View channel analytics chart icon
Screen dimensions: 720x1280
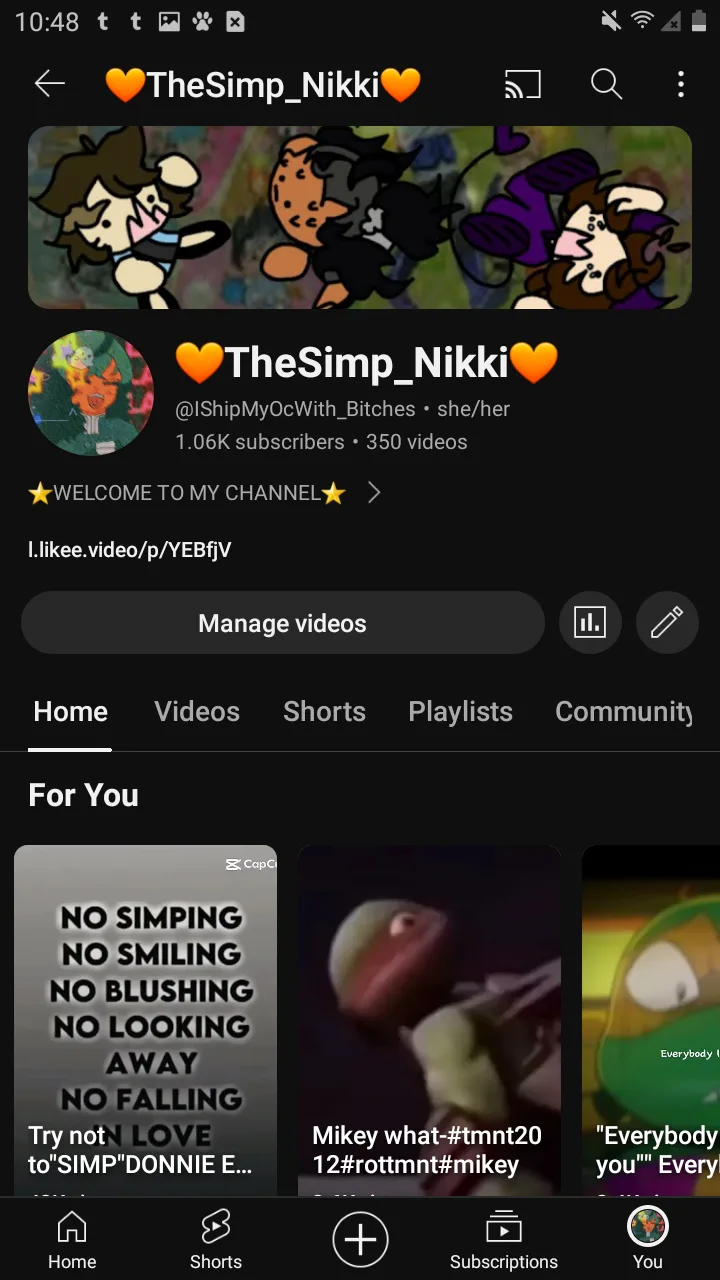pyautogui.click(x=590, y=623)
